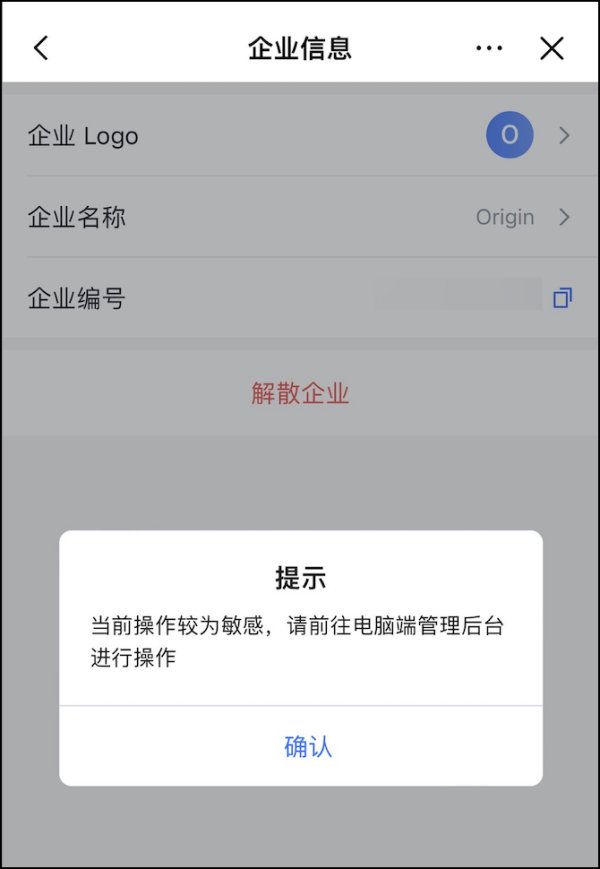This screenshot has height=869, width=600.
Task: Confirm the 提示 dialog with 确认
Action: click(307, 747)
